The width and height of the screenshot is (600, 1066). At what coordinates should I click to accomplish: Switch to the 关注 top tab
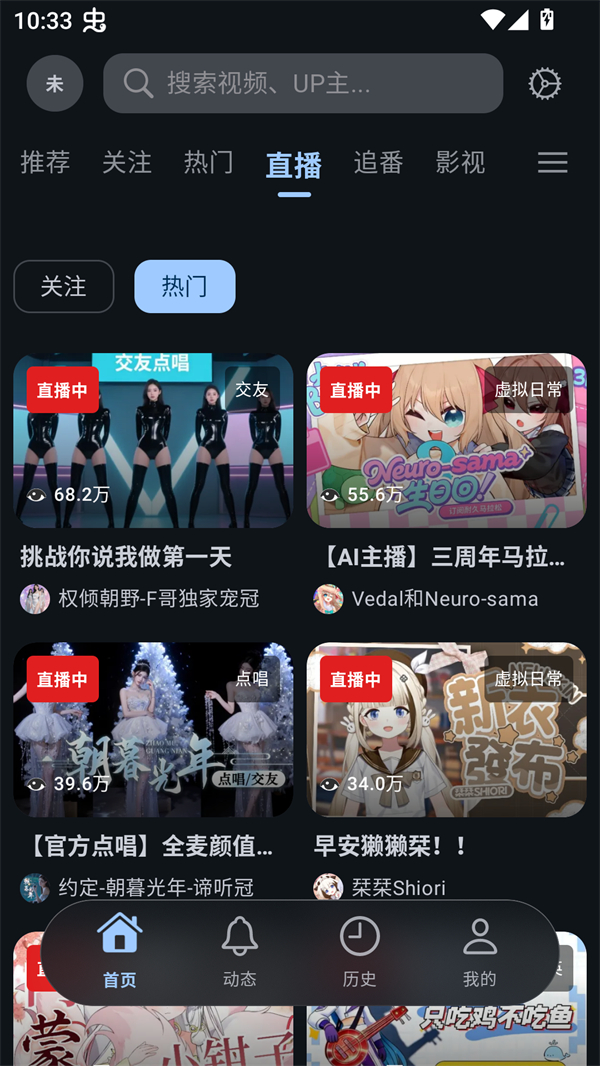click(127, 162)
